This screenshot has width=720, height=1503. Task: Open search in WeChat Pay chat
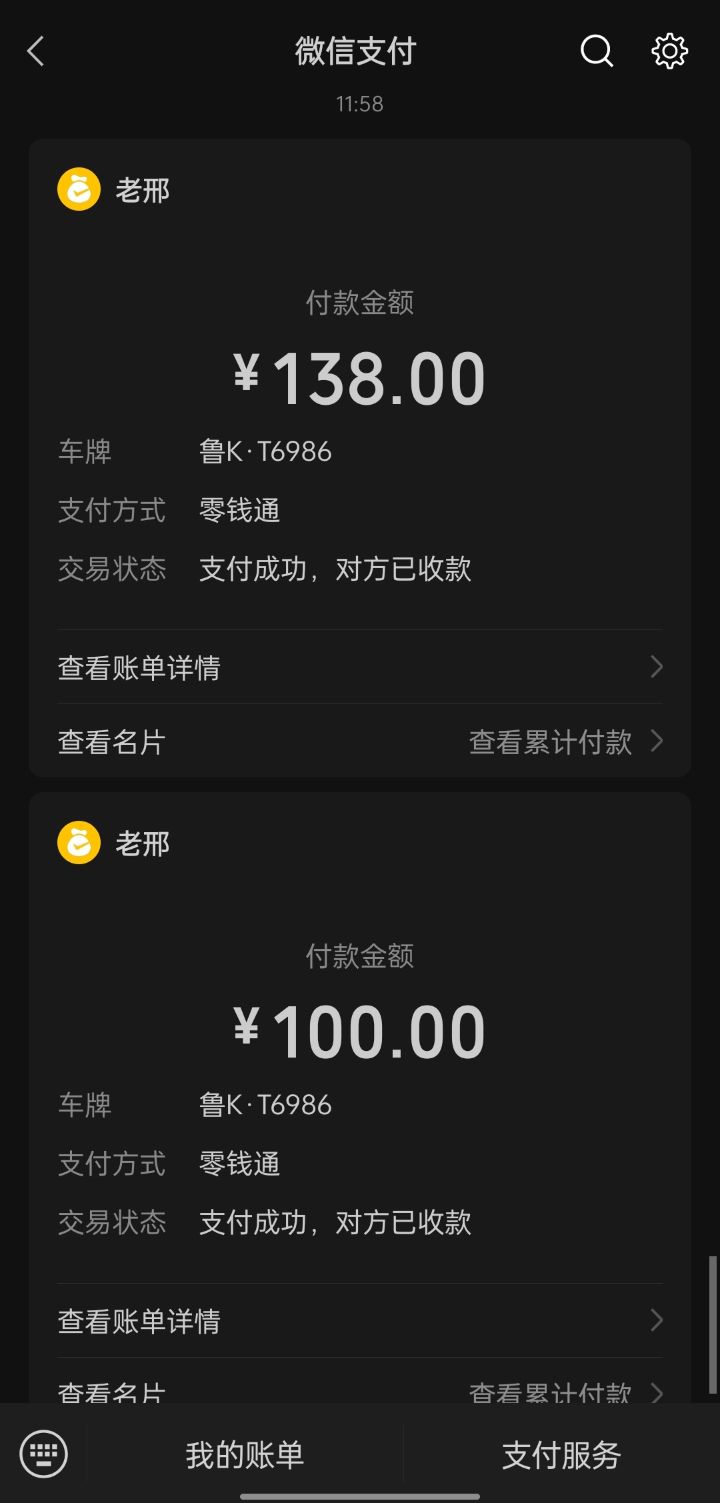coord(597,51)
